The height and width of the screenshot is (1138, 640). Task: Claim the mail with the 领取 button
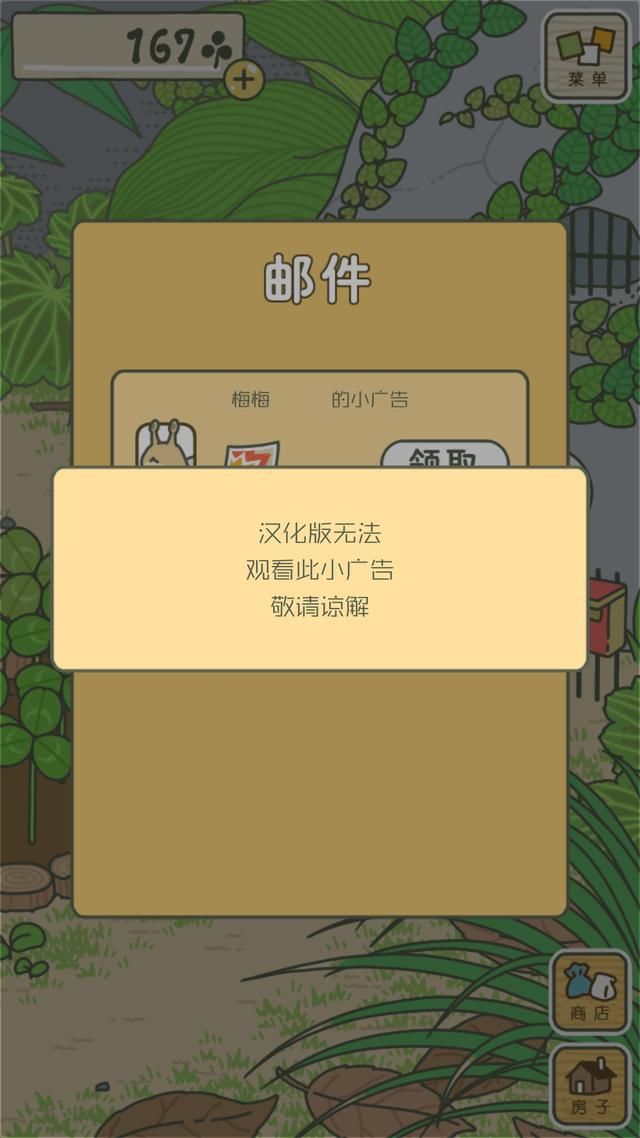(445, 455)
